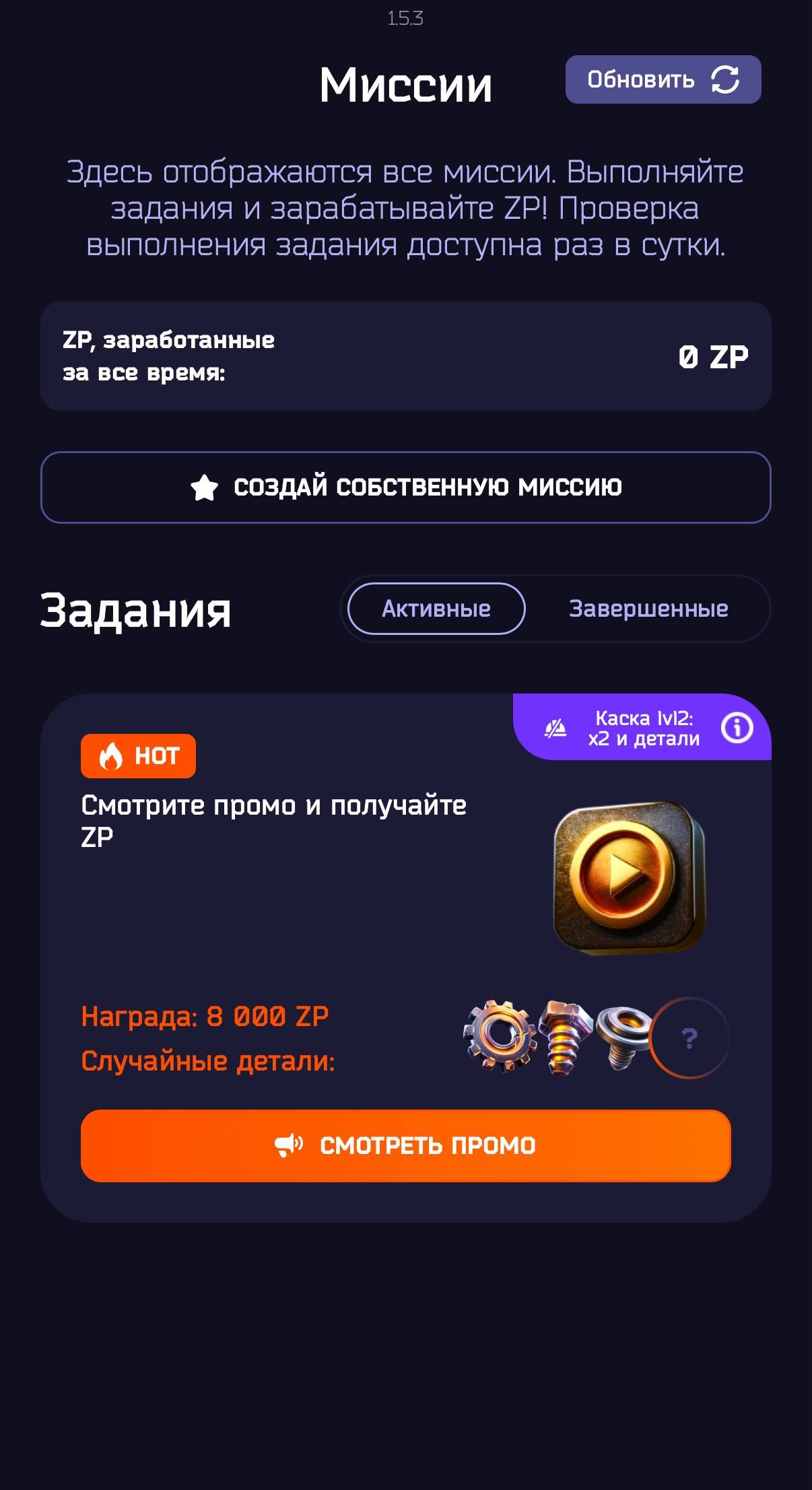Click the mystery question mark circle
Screen dimensions: 812x1490
coord(688,1038)
